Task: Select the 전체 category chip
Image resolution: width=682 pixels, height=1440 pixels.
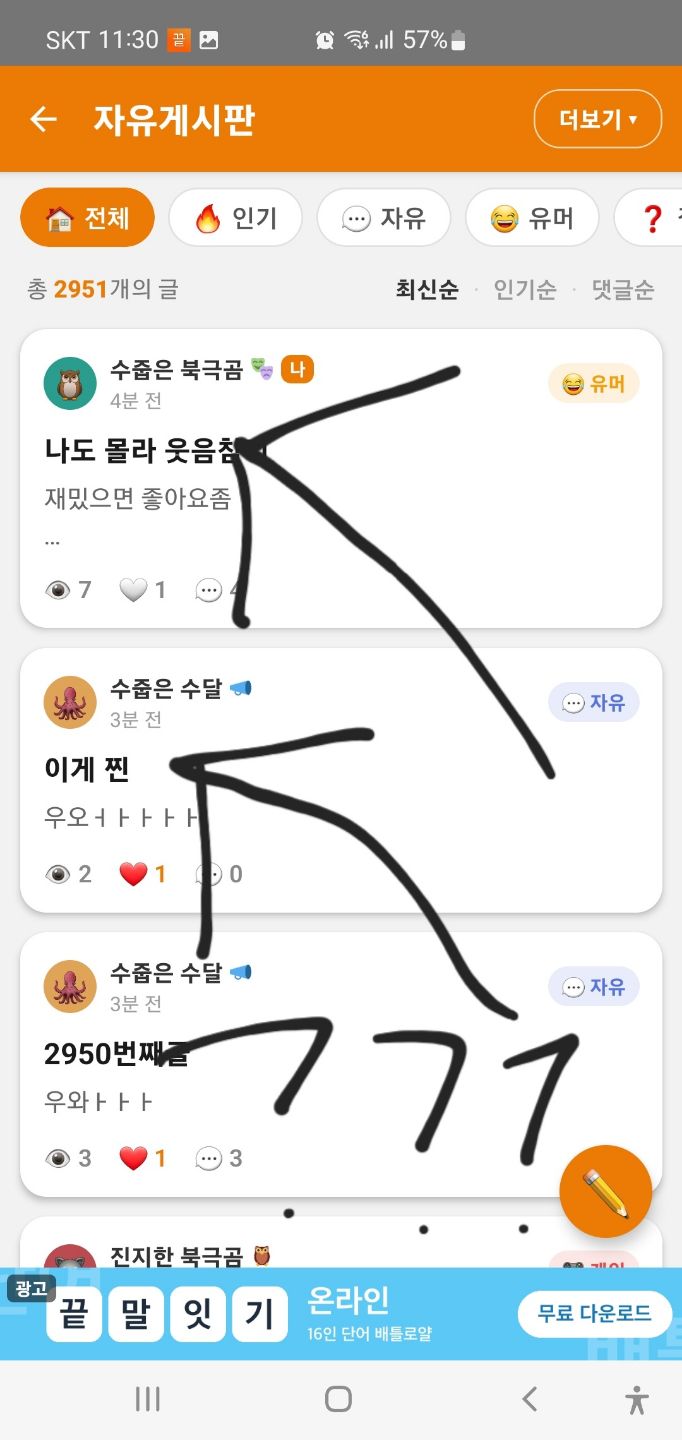Action: (88, 218)
